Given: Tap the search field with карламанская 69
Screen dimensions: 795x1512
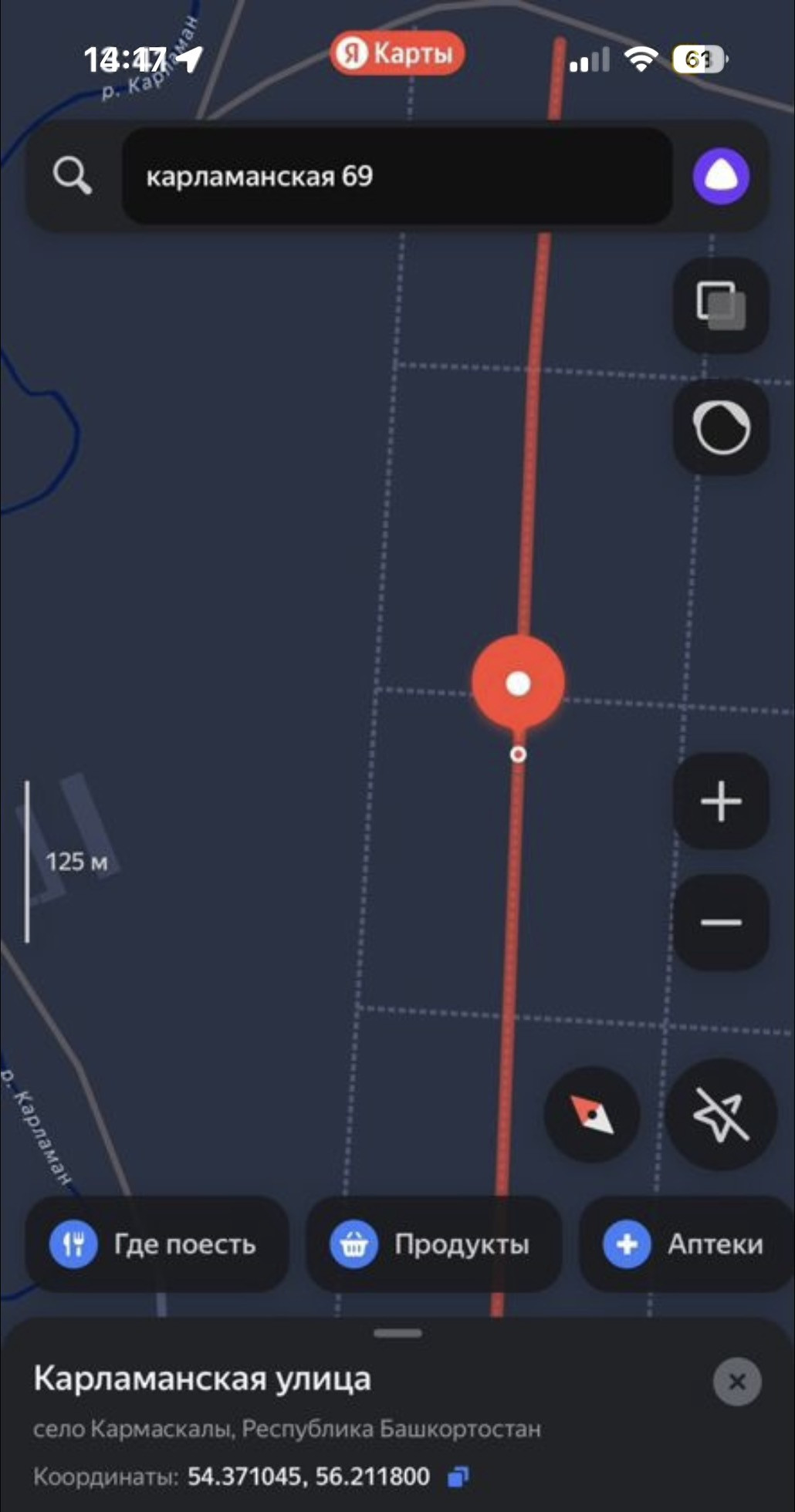Looking at the screenshot, I should point(395,177).
